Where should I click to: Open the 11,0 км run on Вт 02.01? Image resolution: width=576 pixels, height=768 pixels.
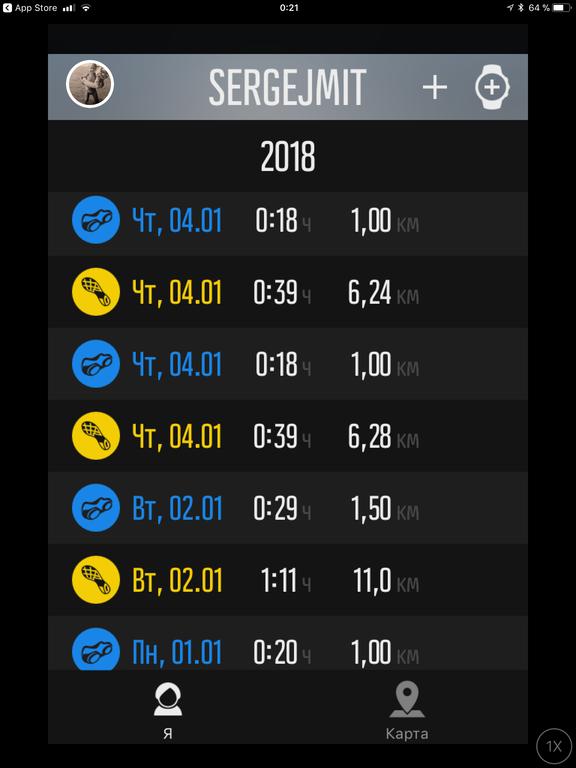coord(288,580)
